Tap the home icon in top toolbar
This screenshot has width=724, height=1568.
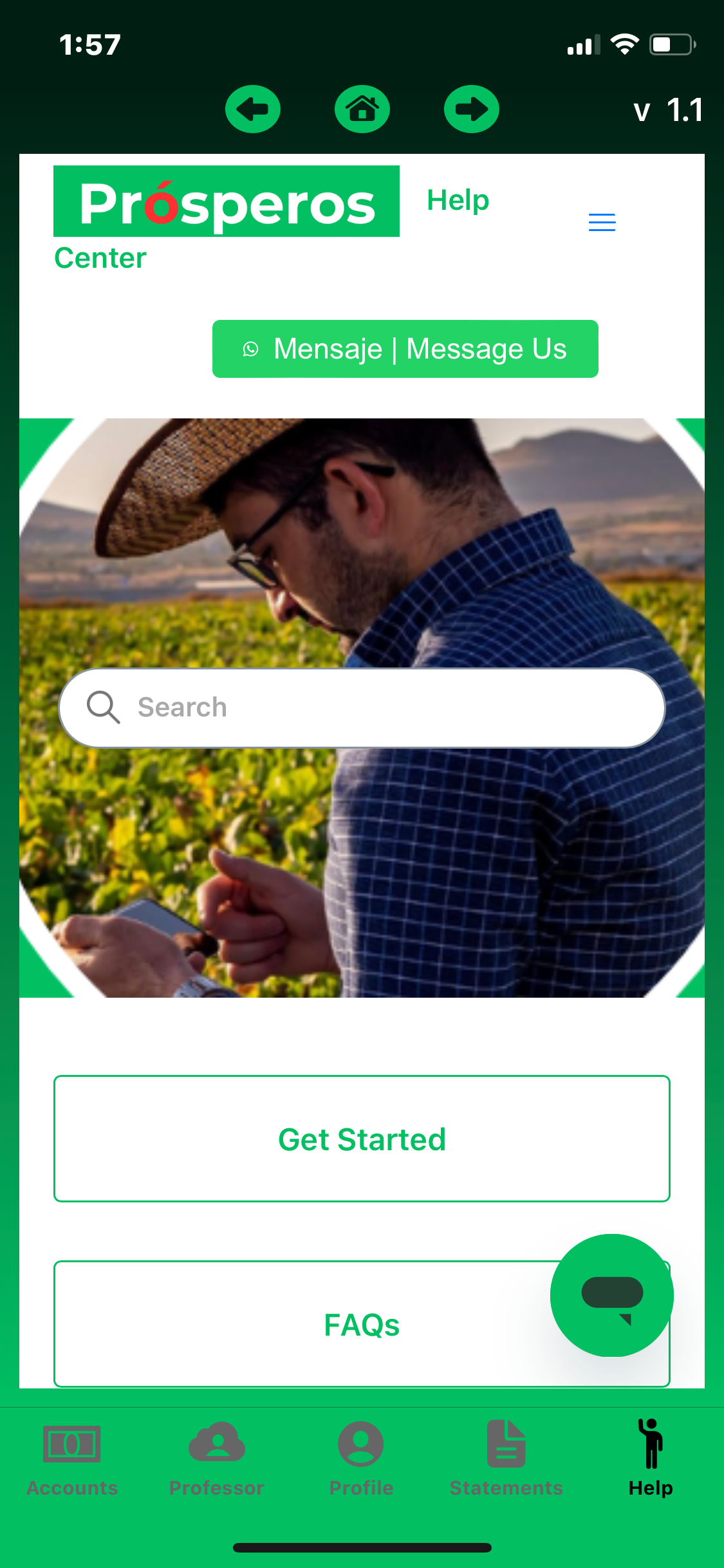[362, 109]
